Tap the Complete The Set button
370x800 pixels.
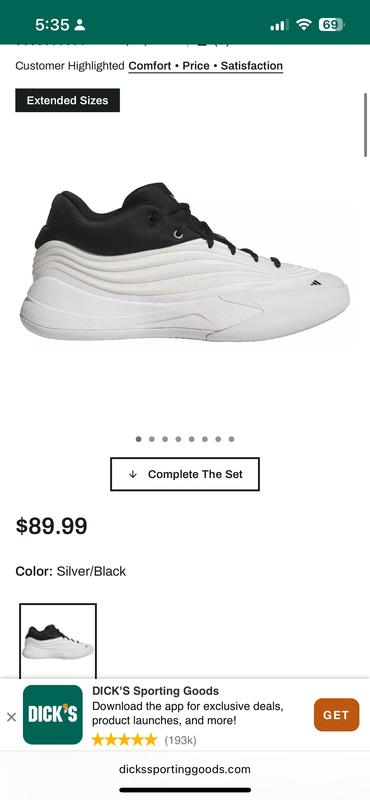coord(185,474)
